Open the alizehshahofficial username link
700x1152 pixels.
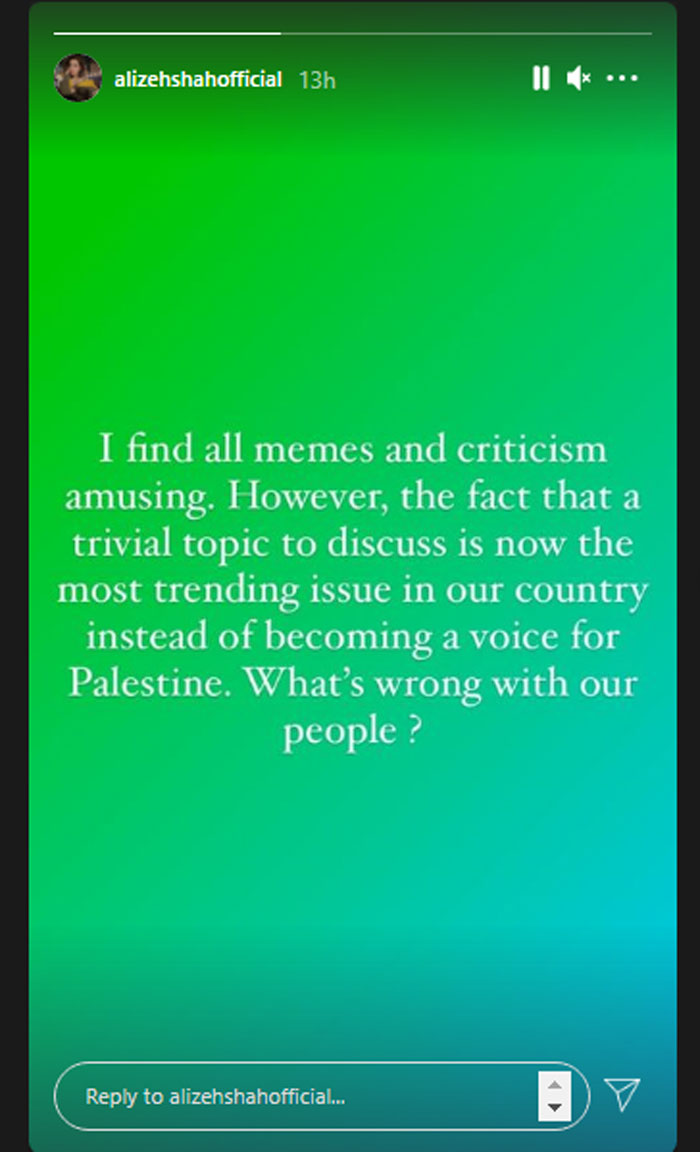pyautogui.click(x=197, y=79)
